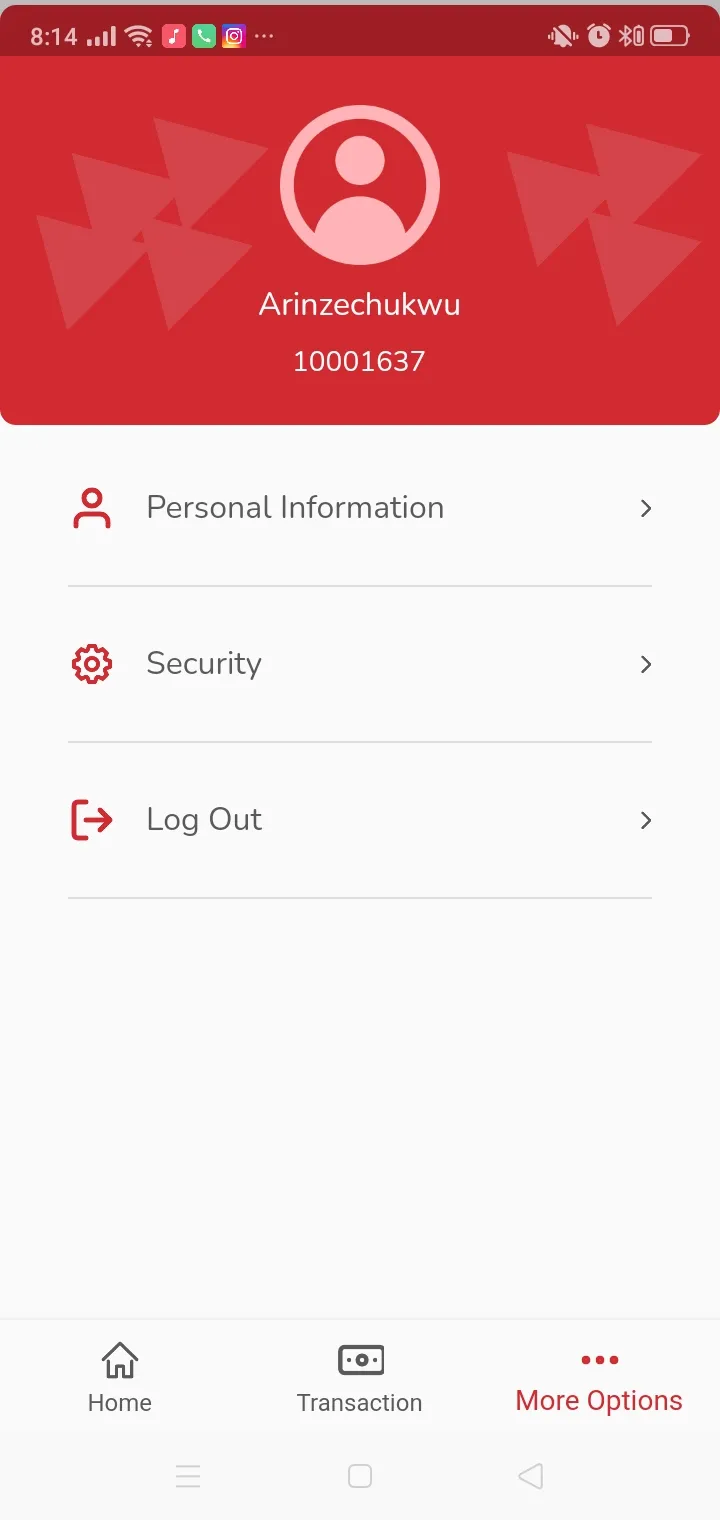The image size is (720, 1520).
Task: Switch to the Home tab
Action: [x=119, y=1378]
